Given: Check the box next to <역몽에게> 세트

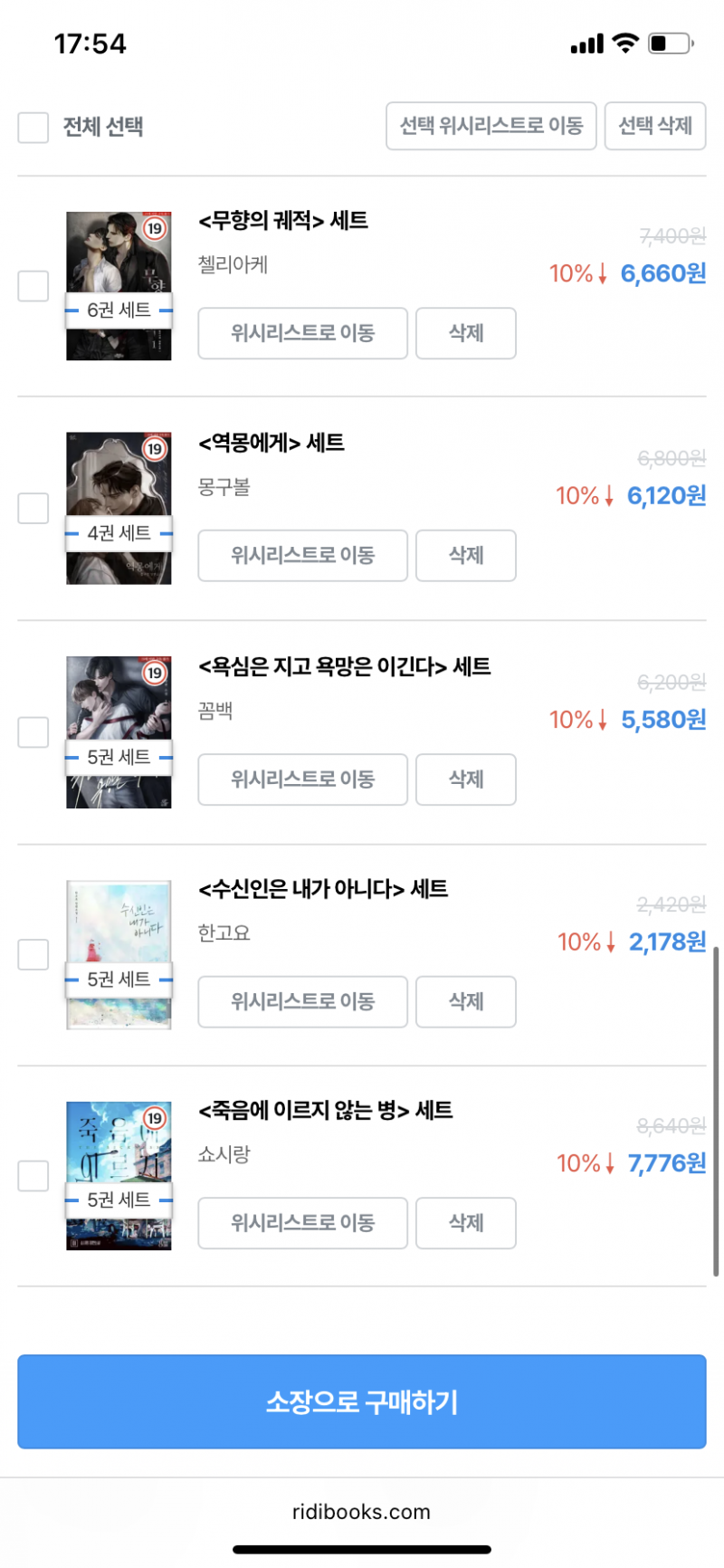Looking at the screenshot, I should (x=33, y=508).
